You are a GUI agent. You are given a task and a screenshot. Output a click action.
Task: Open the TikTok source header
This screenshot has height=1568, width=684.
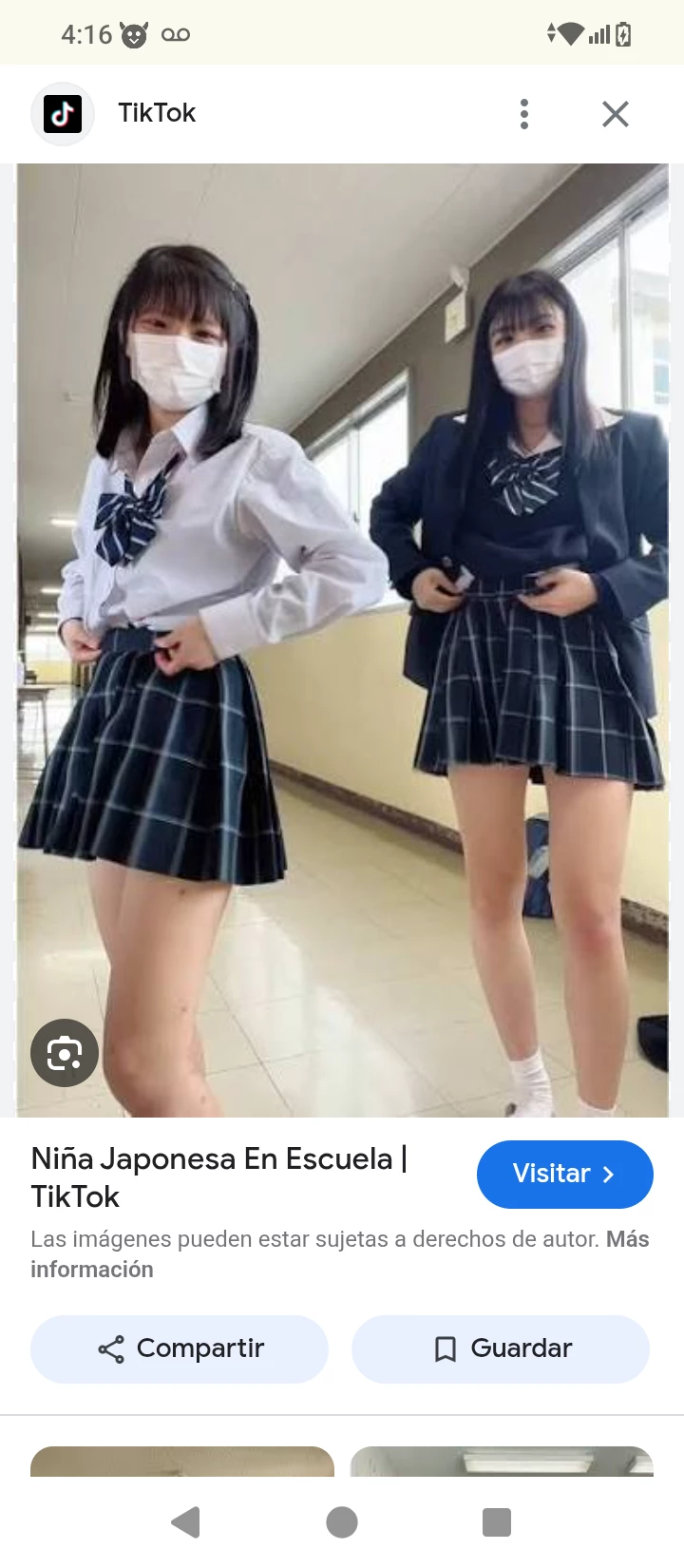coord(156,113)
